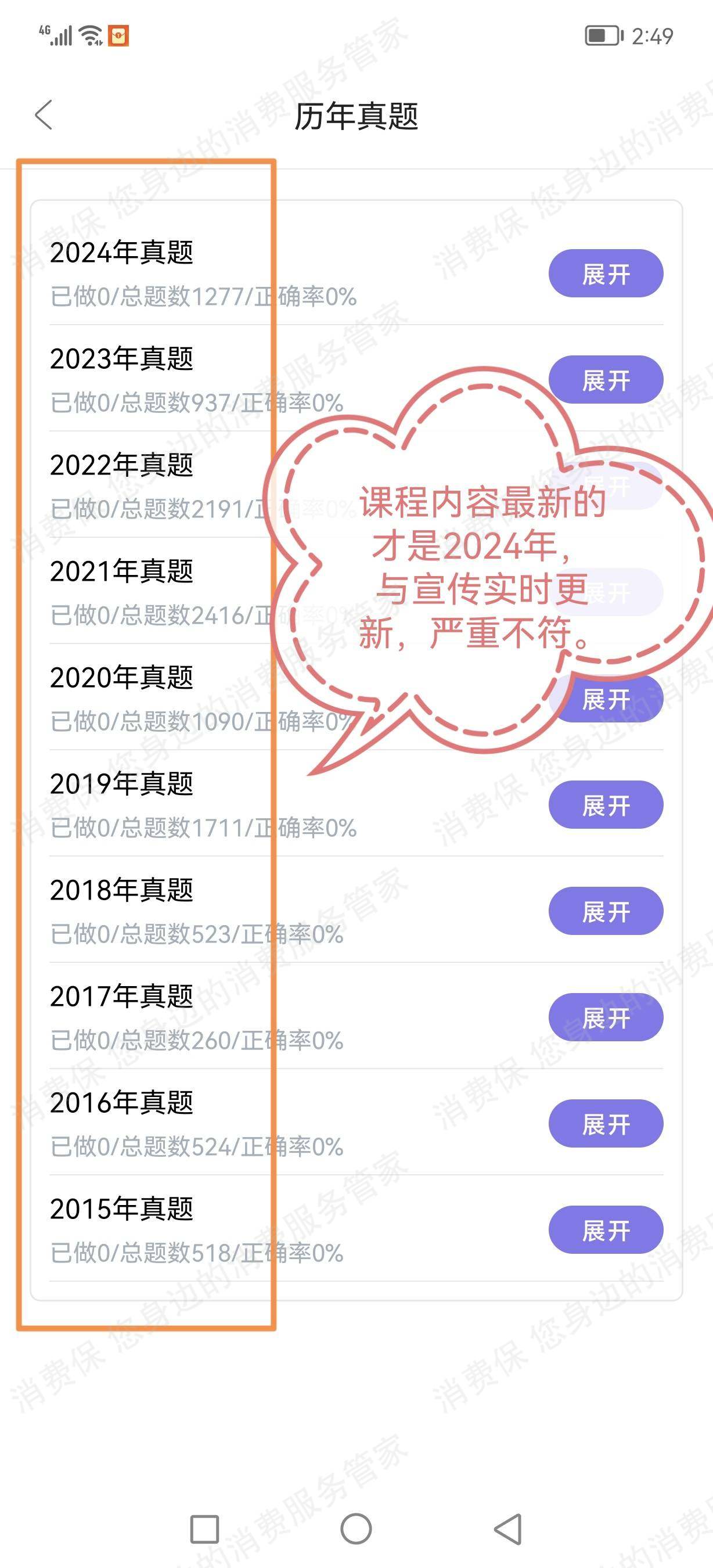Expand the 2024年真题 section
The width and height of the screenshot is (713, 1568).
point(606,274)
